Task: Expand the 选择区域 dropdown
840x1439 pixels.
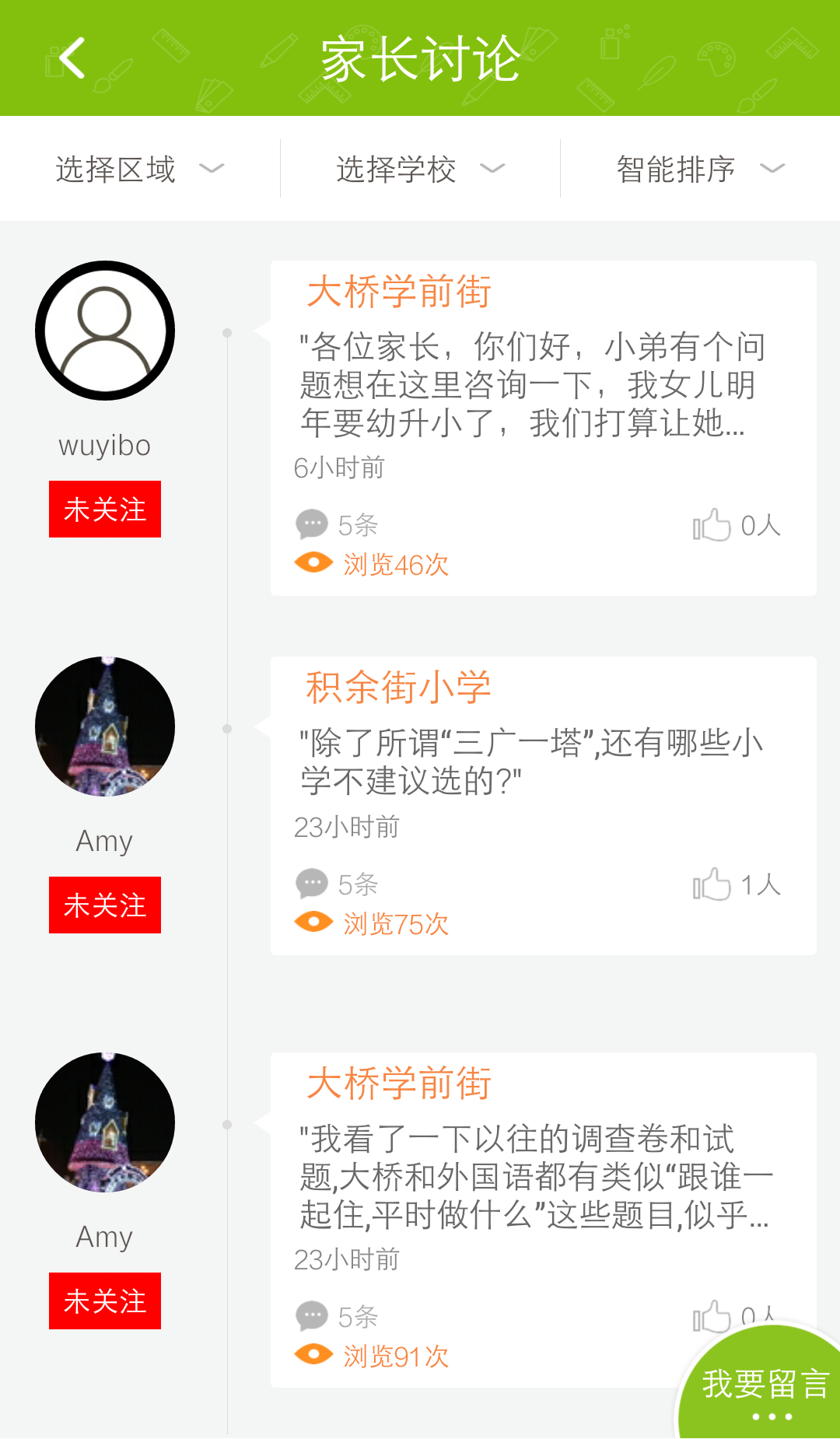Action: pyautogui.click(x=140, y=169)
